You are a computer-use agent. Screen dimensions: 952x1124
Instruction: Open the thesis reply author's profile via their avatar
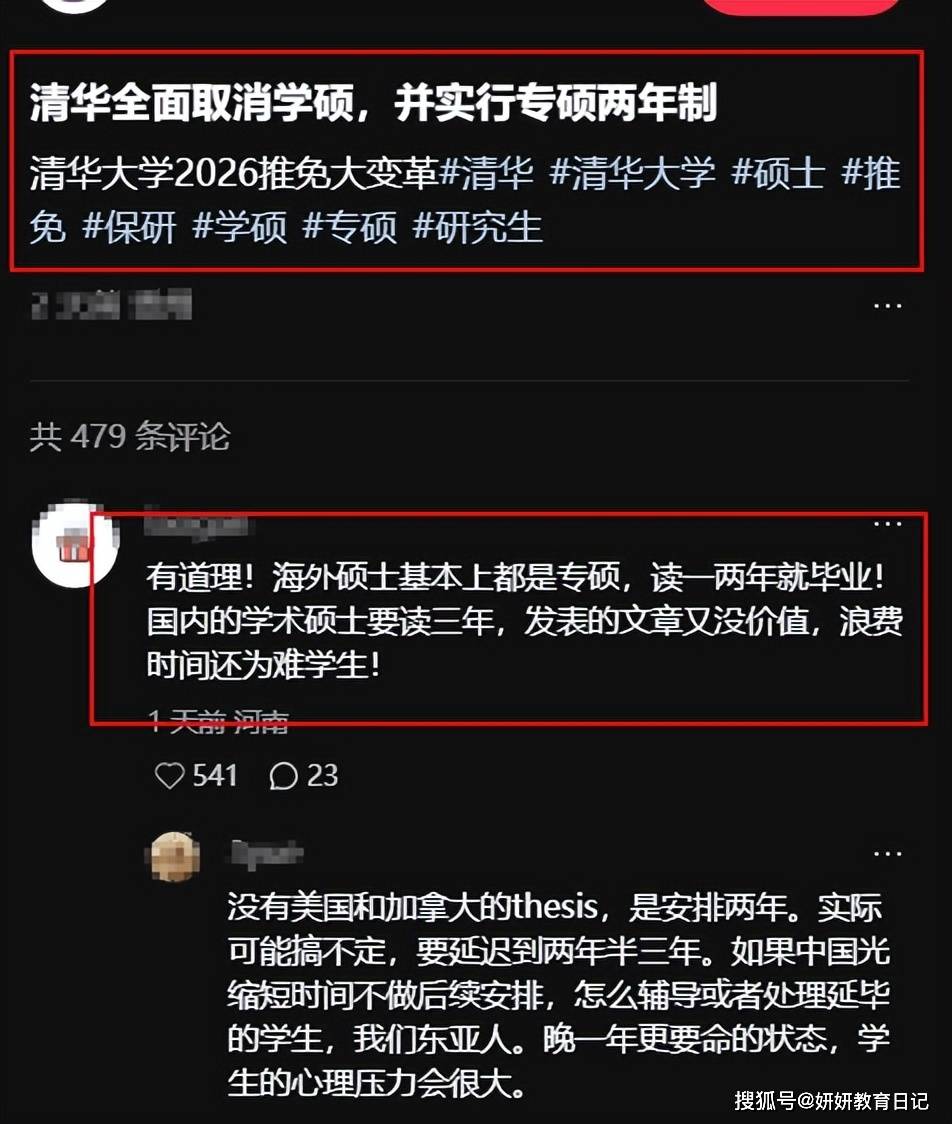[176, 859]
